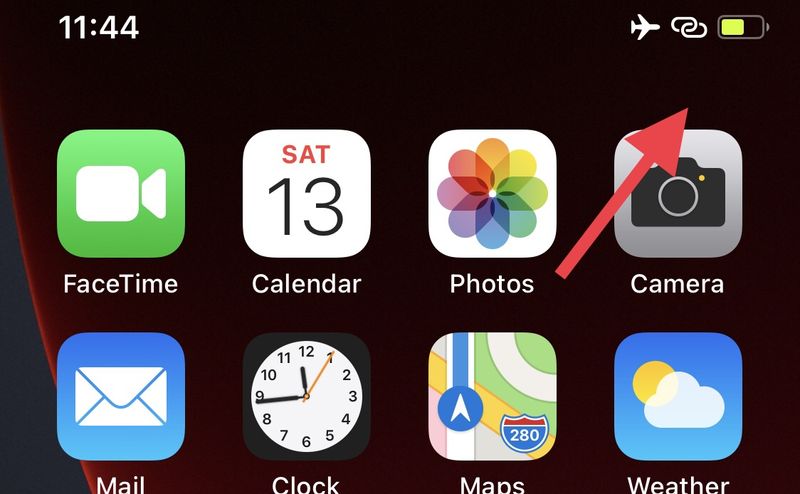Image resolution: width=800 pixels, height=494 pixels.
Task: Open the Photos app
Action: 492,194
